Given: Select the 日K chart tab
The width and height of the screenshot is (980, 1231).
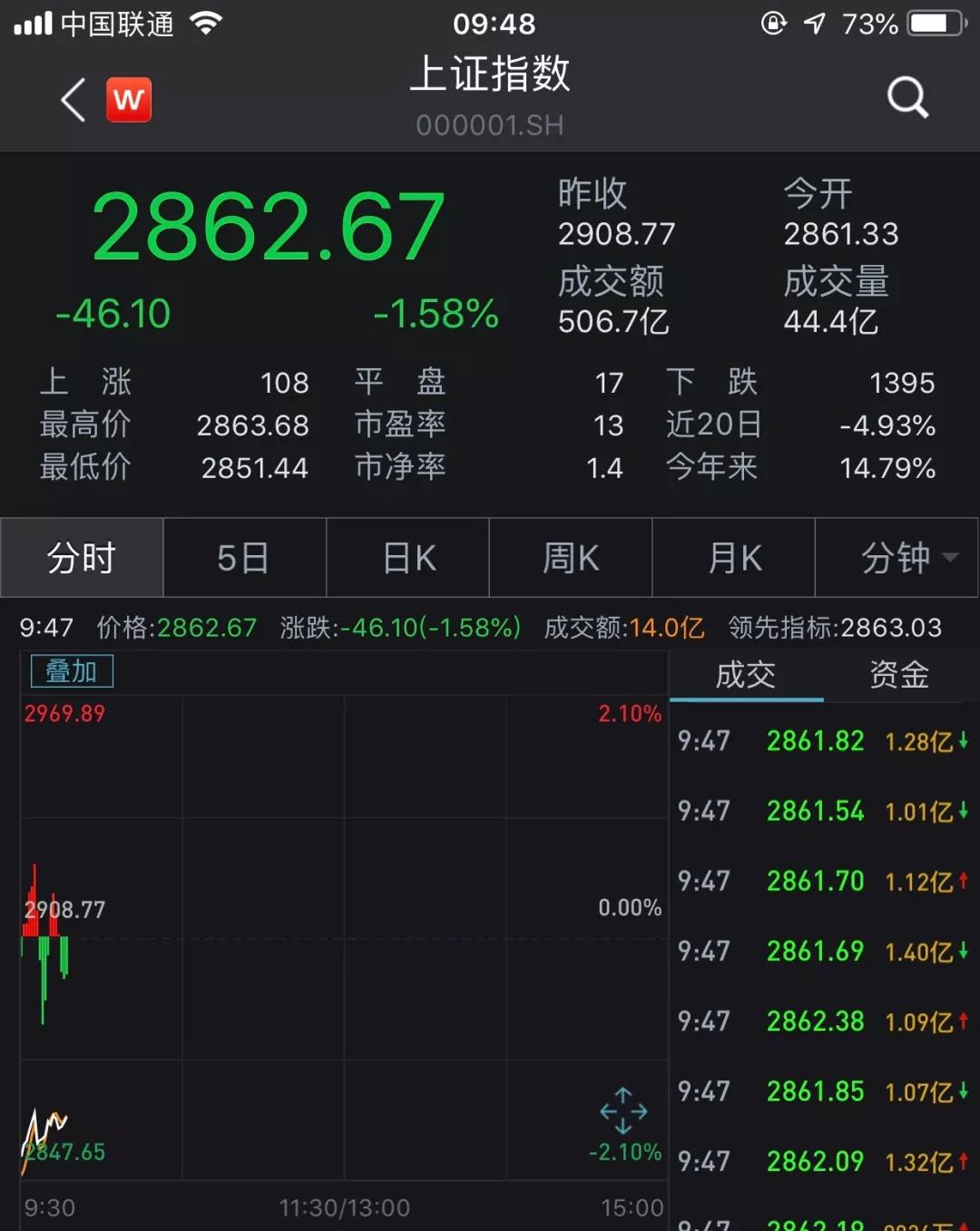Looking at the screenshot, I should coord(408,558).
